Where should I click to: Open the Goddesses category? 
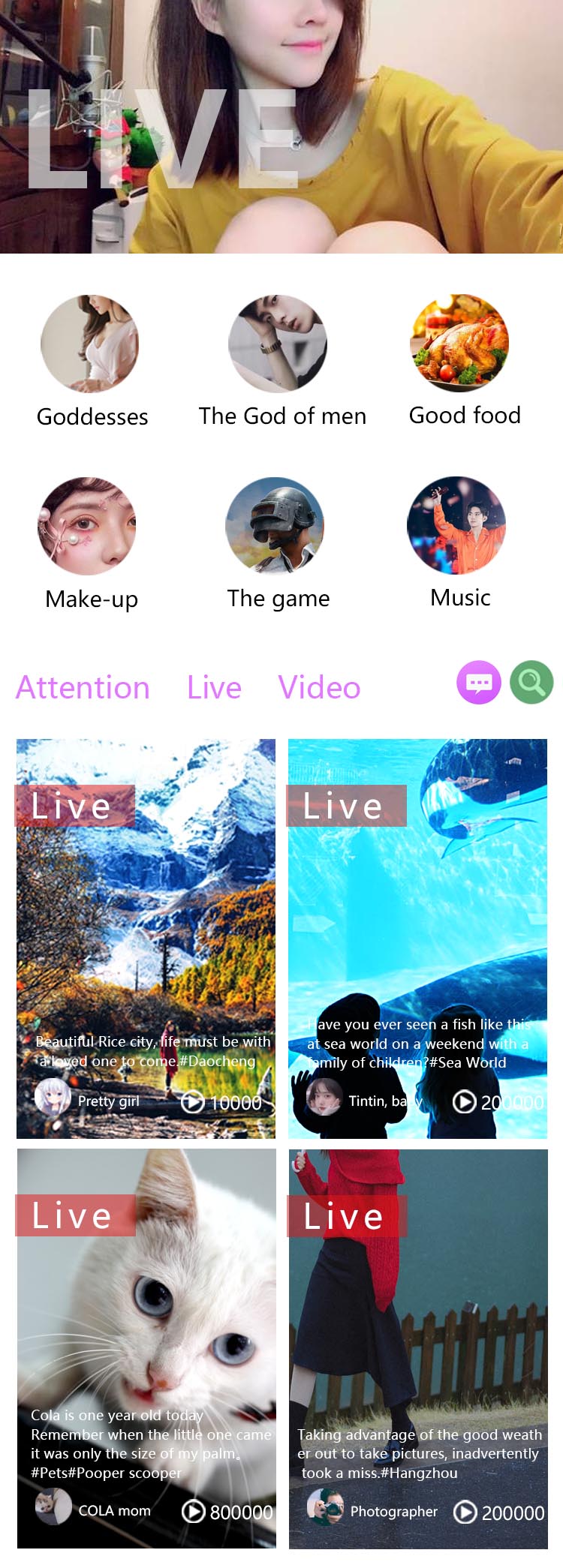tap(90, 344)
